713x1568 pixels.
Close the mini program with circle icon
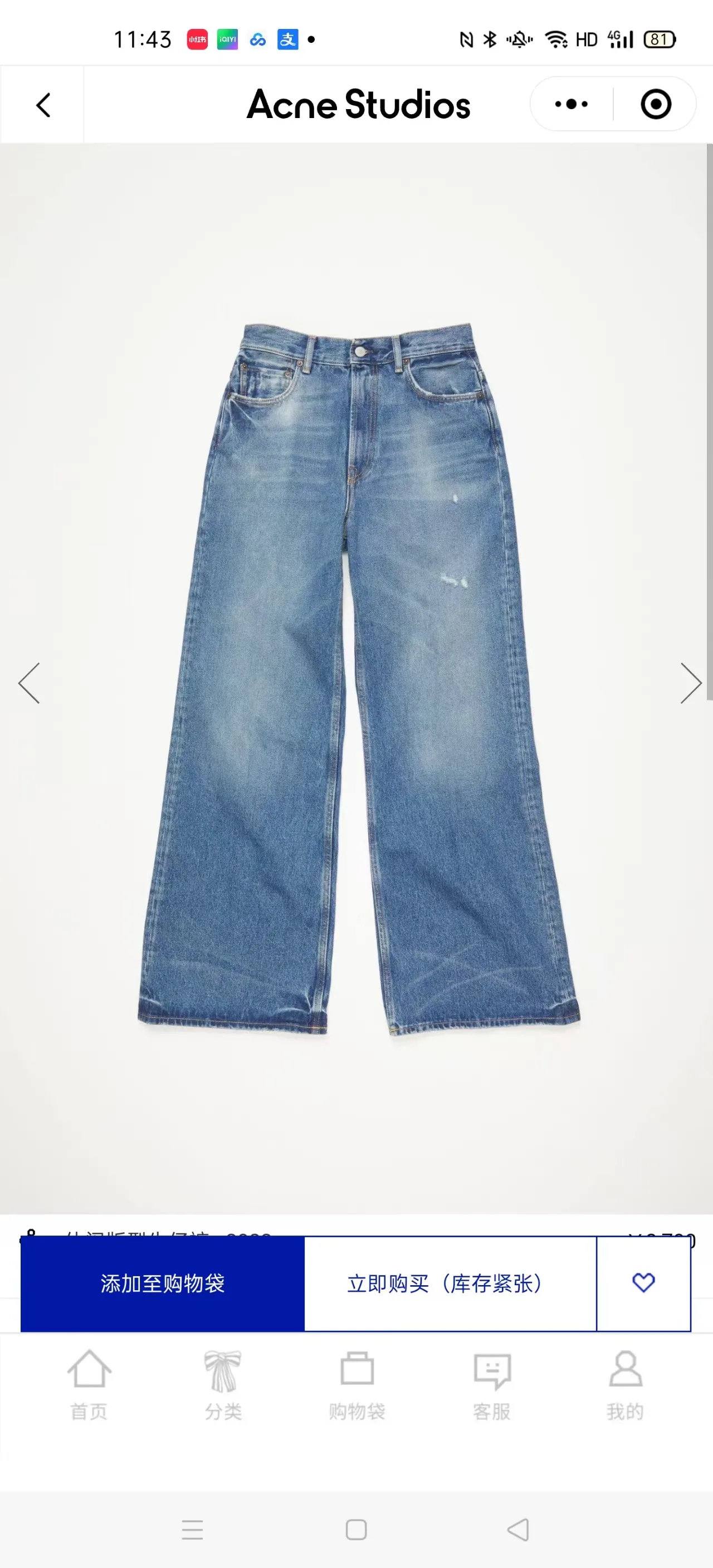click(x=656, y=104)
